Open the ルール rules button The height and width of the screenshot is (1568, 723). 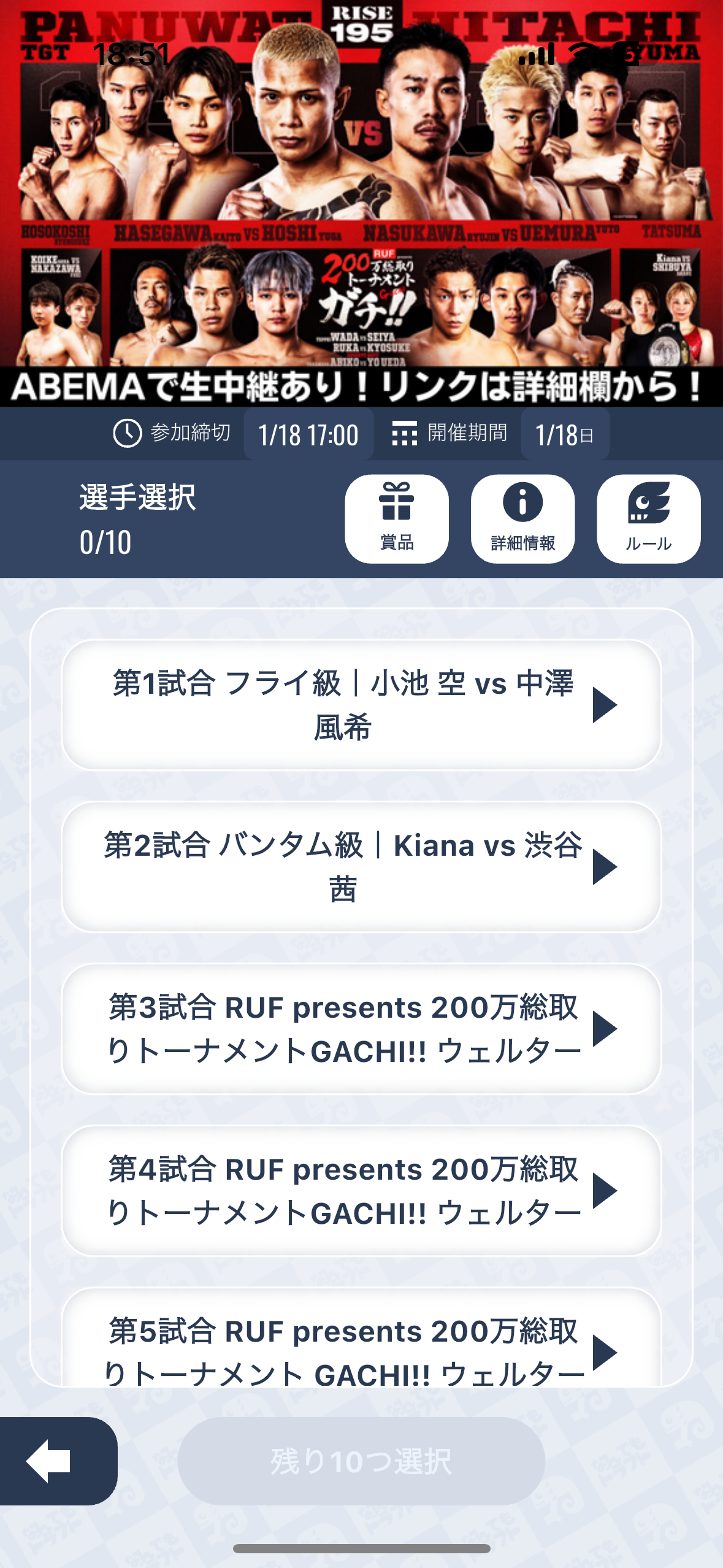[x=648, y=518]
